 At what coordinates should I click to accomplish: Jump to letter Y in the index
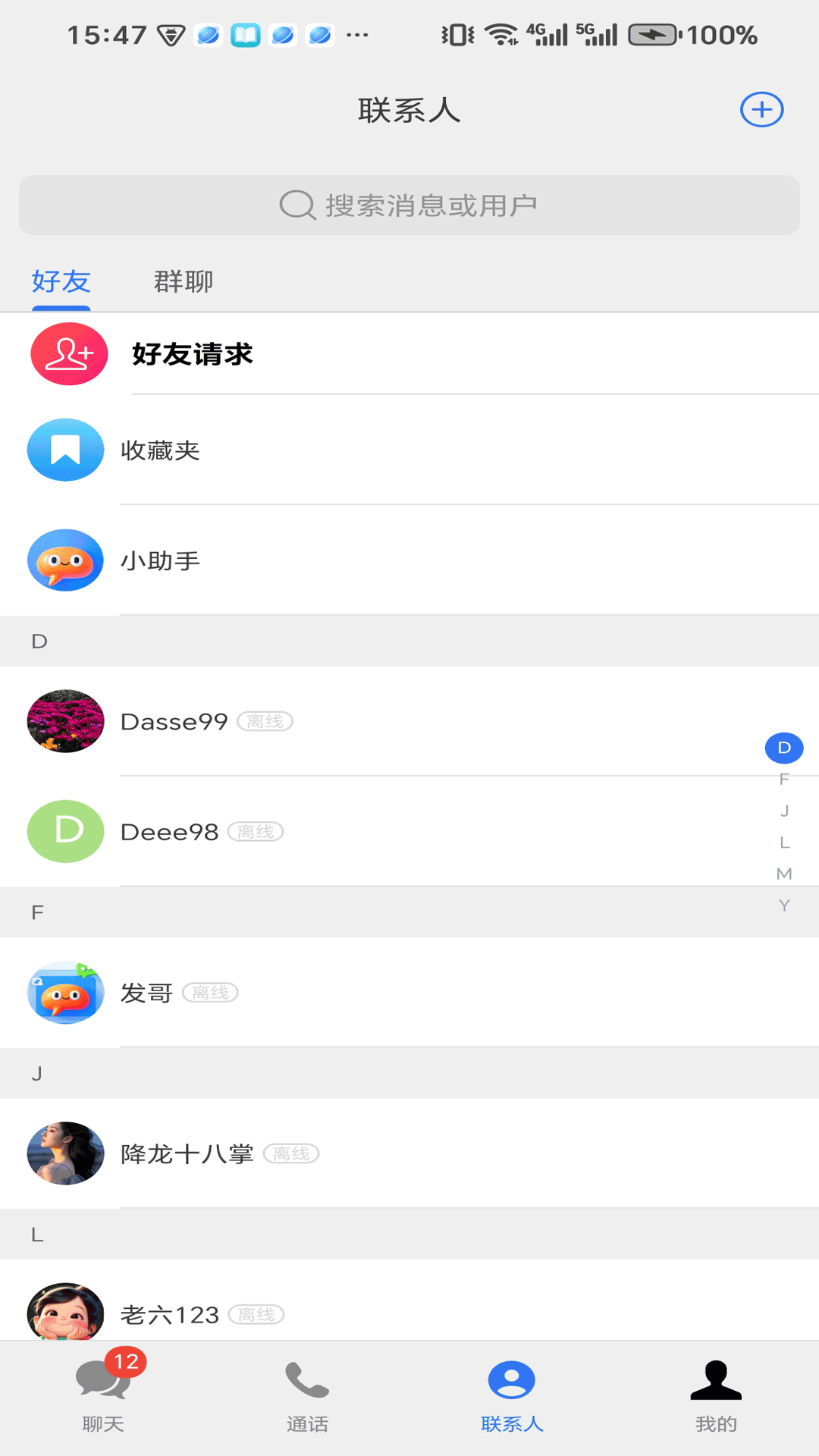click(784, 905)
